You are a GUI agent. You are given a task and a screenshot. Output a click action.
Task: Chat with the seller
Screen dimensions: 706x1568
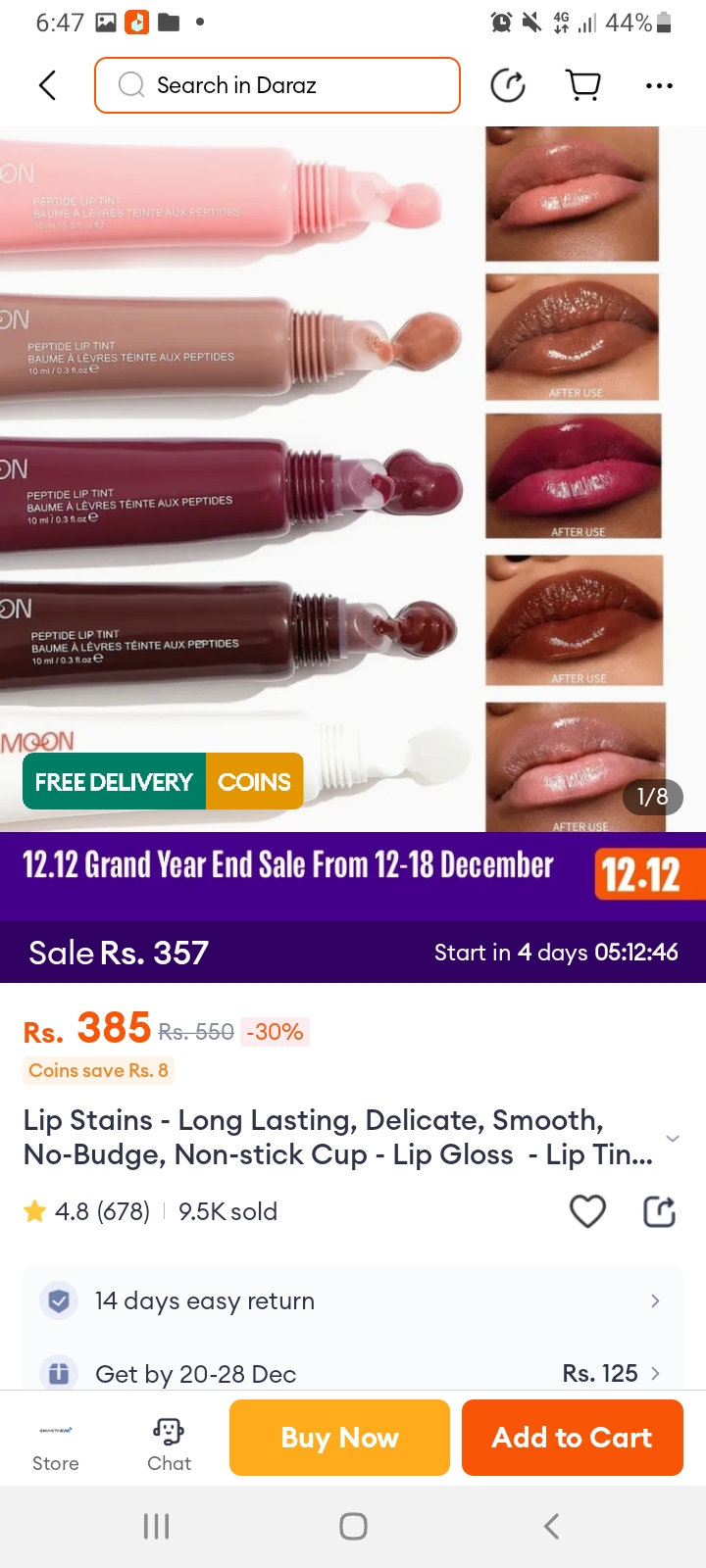click(169, 1439)
